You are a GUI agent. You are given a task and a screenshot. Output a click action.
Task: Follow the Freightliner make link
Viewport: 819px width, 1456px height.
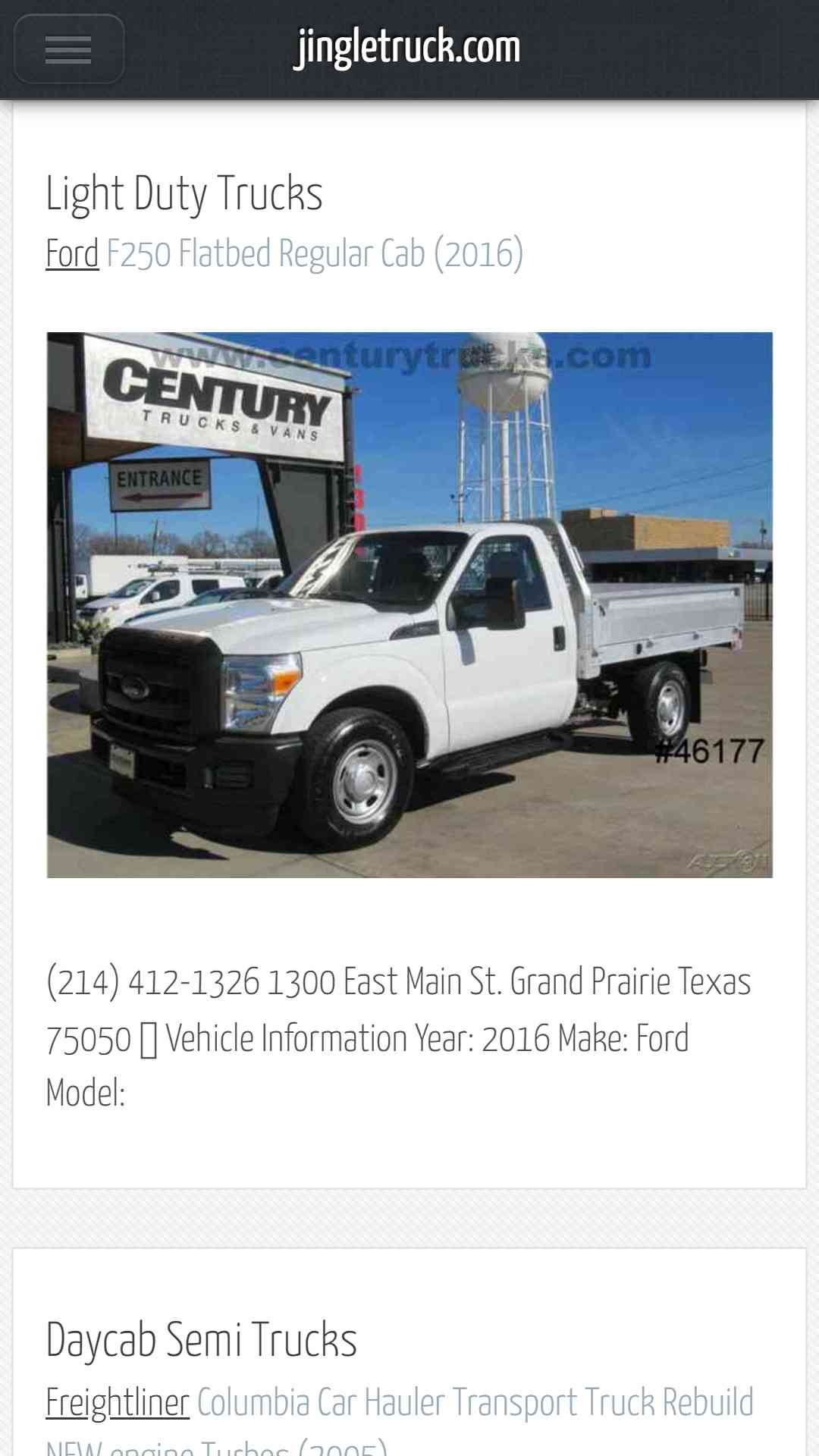pyautogui.click(x=118, y=1402)
